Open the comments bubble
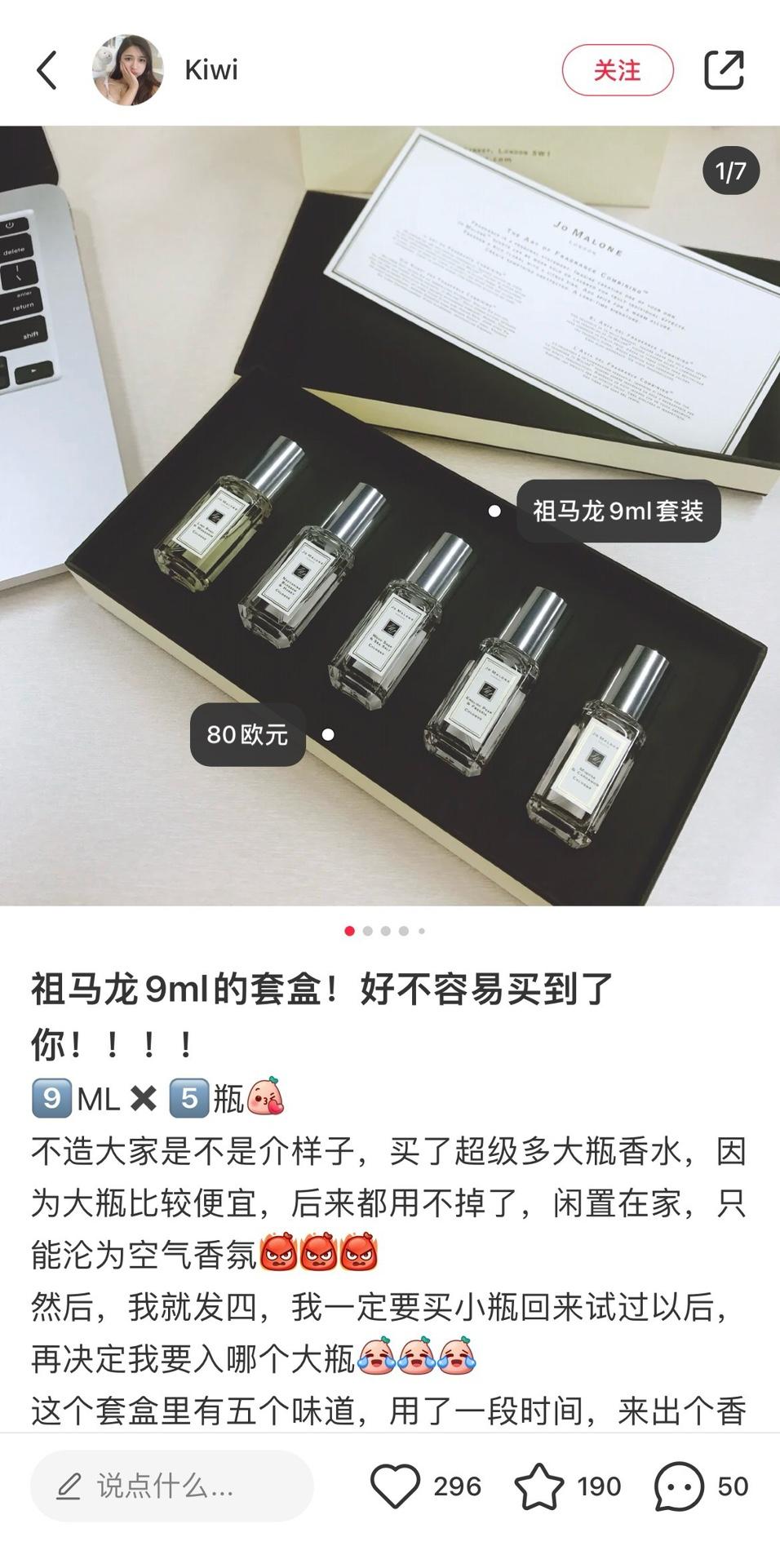Screen dimensions: 780x1568 [x=679, y=1486]
